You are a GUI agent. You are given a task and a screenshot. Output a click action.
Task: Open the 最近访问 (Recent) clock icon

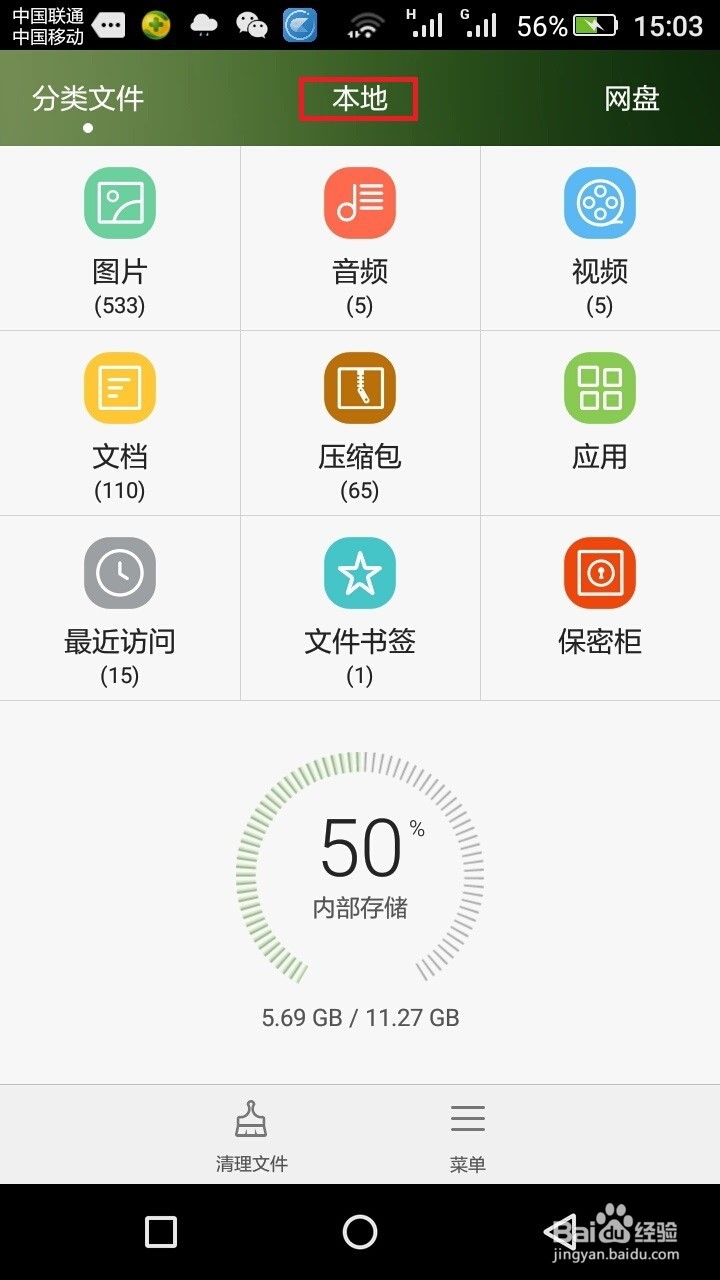[x=120, y=572]
